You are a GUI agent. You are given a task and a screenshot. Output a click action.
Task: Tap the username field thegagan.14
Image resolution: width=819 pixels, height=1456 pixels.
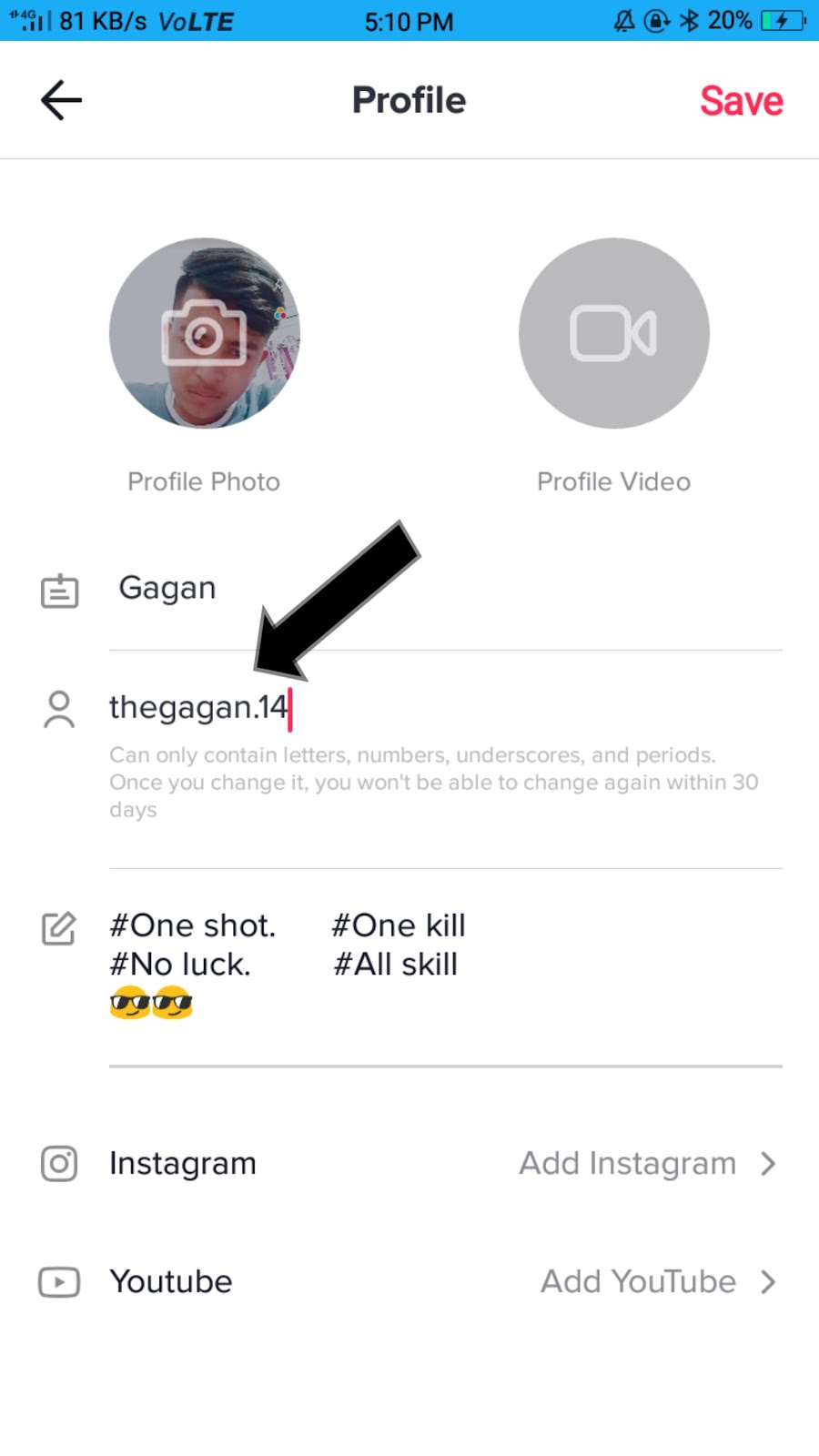click(198, 707)
